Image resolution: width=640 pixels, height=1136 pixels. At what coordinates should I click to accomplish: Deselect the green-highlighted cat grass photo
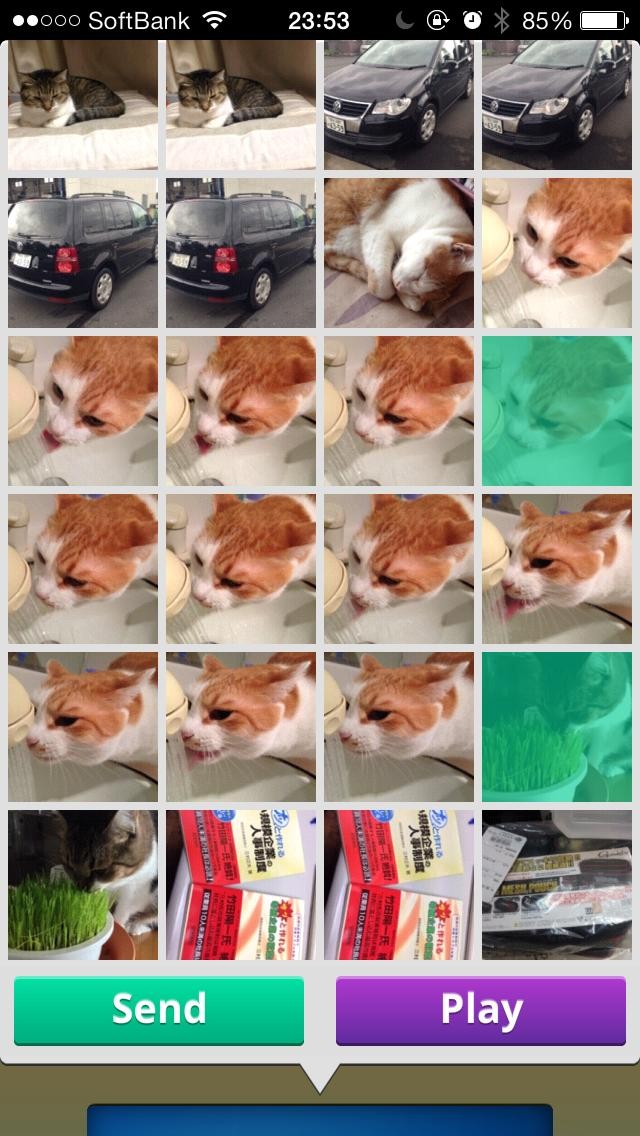[557, 727]
